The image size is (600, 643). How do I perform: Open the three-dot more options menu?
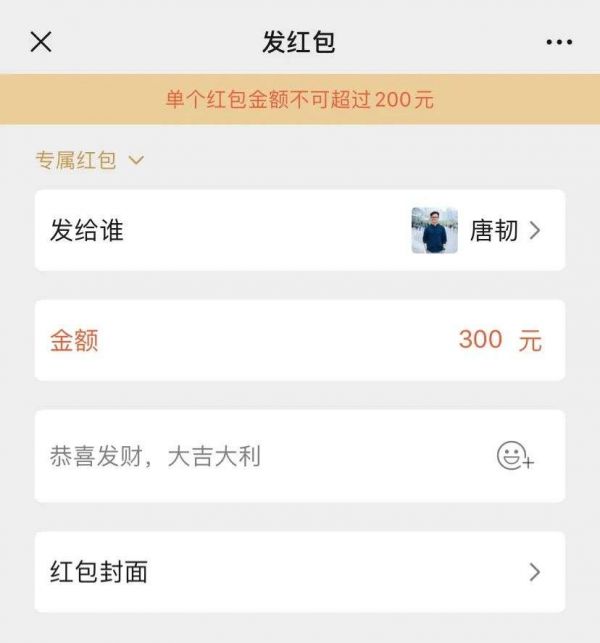click(559, 42)
